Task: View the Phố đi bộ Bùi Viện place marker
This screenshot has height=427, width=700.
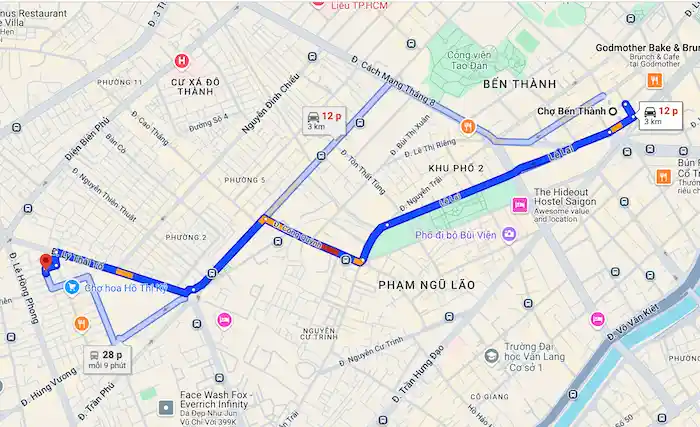Action: 510,234
